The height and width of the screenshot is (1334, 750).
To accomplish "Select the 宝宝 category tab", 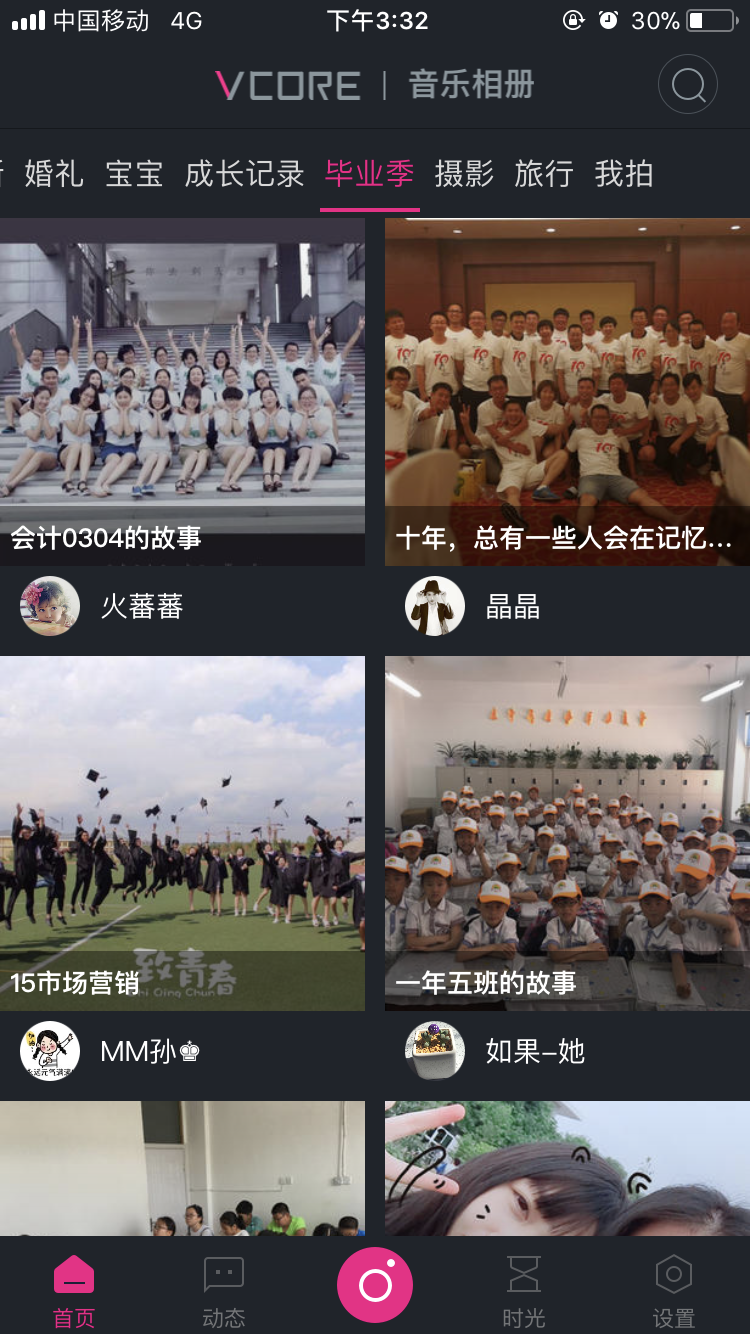I will coord(134,174).
